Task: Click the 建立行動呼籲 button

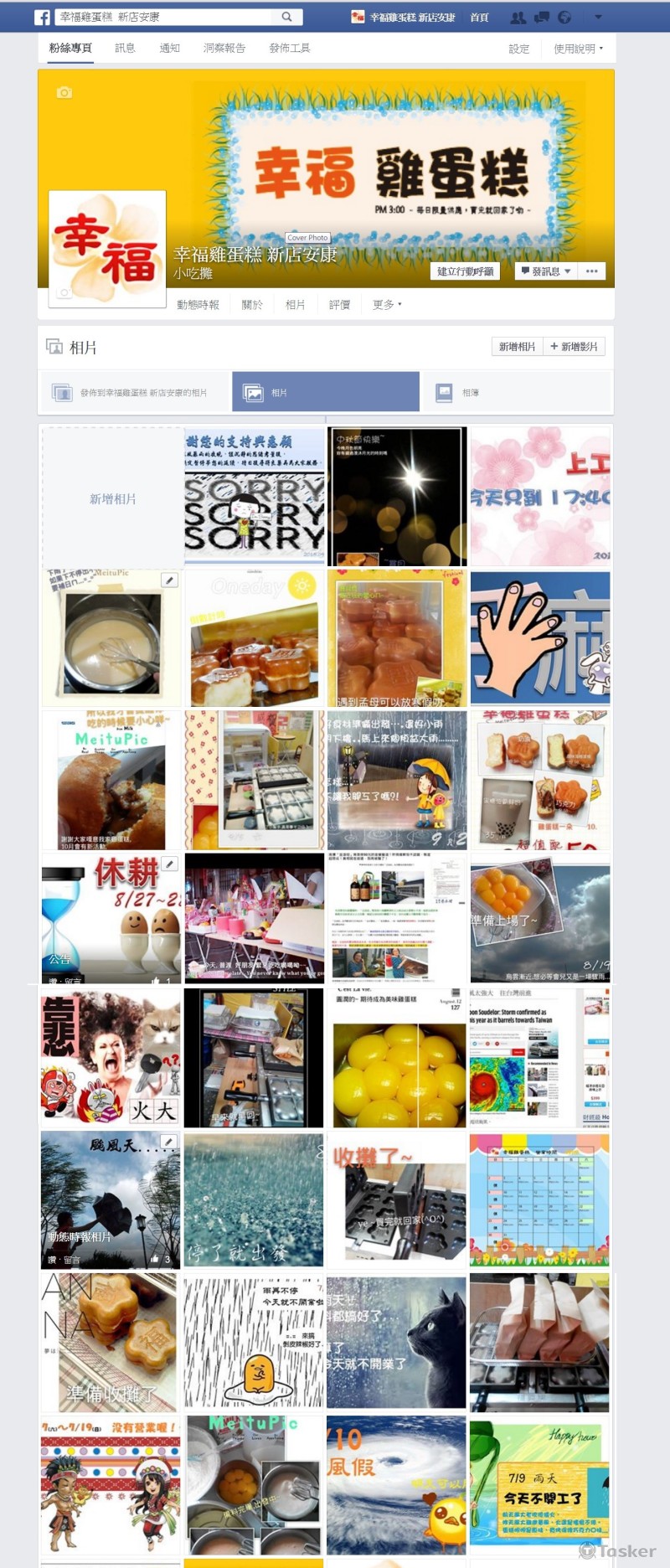Action: tap(466, 271)
